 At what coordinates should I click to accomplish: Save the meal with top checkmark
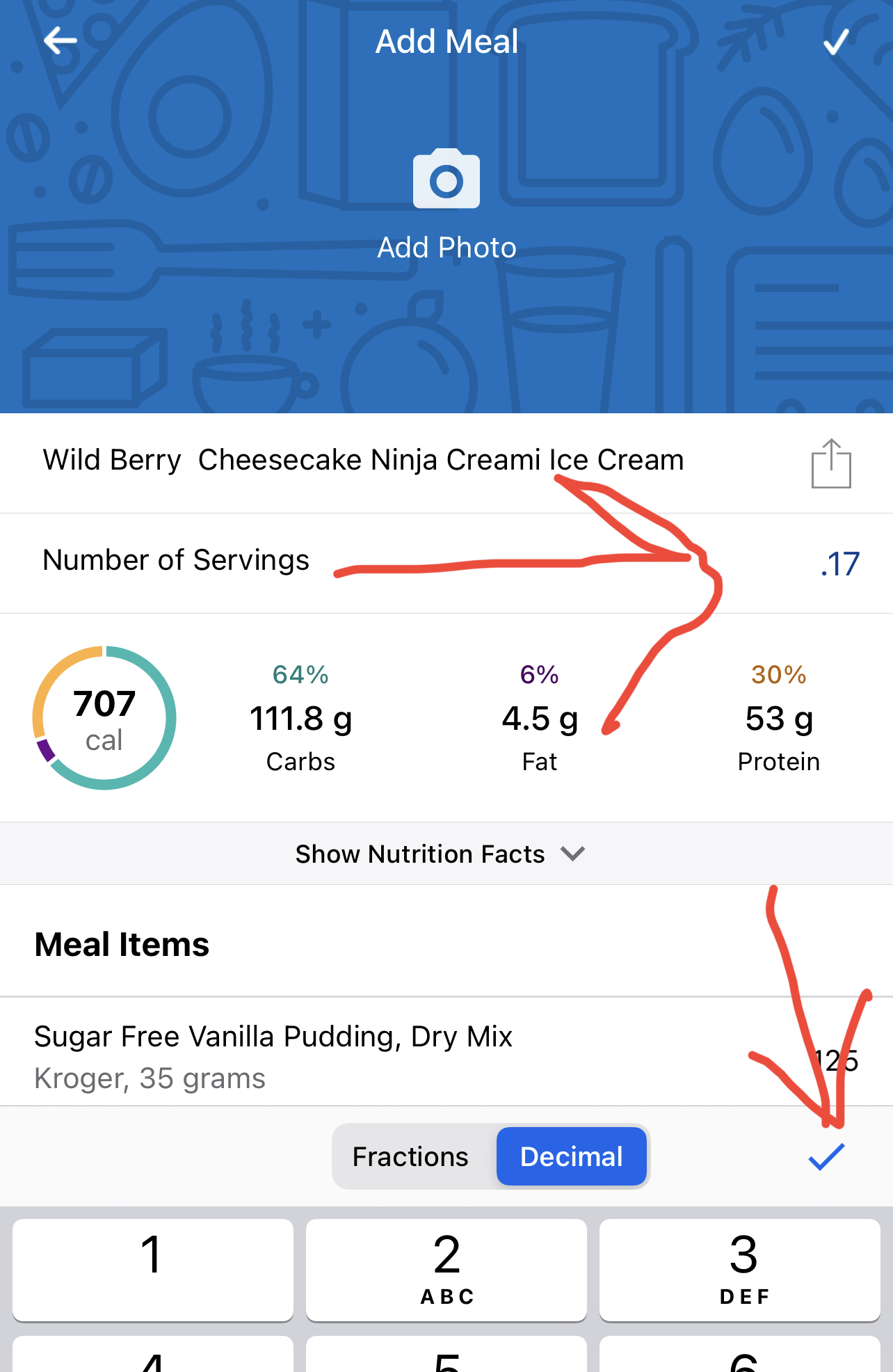[x=835, y=42]
